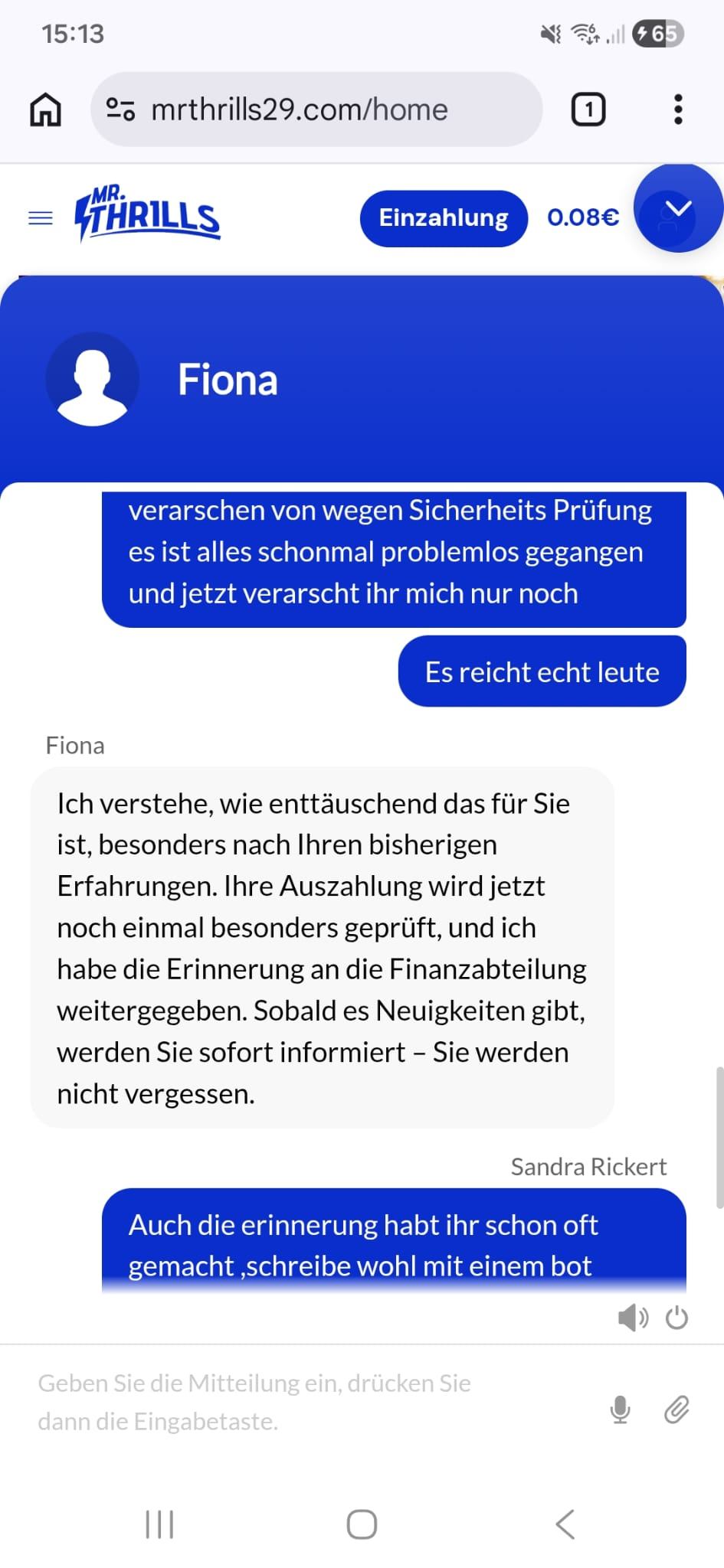End the chat with the power icon
The image size is (724, 1568).
(676, 1318)
